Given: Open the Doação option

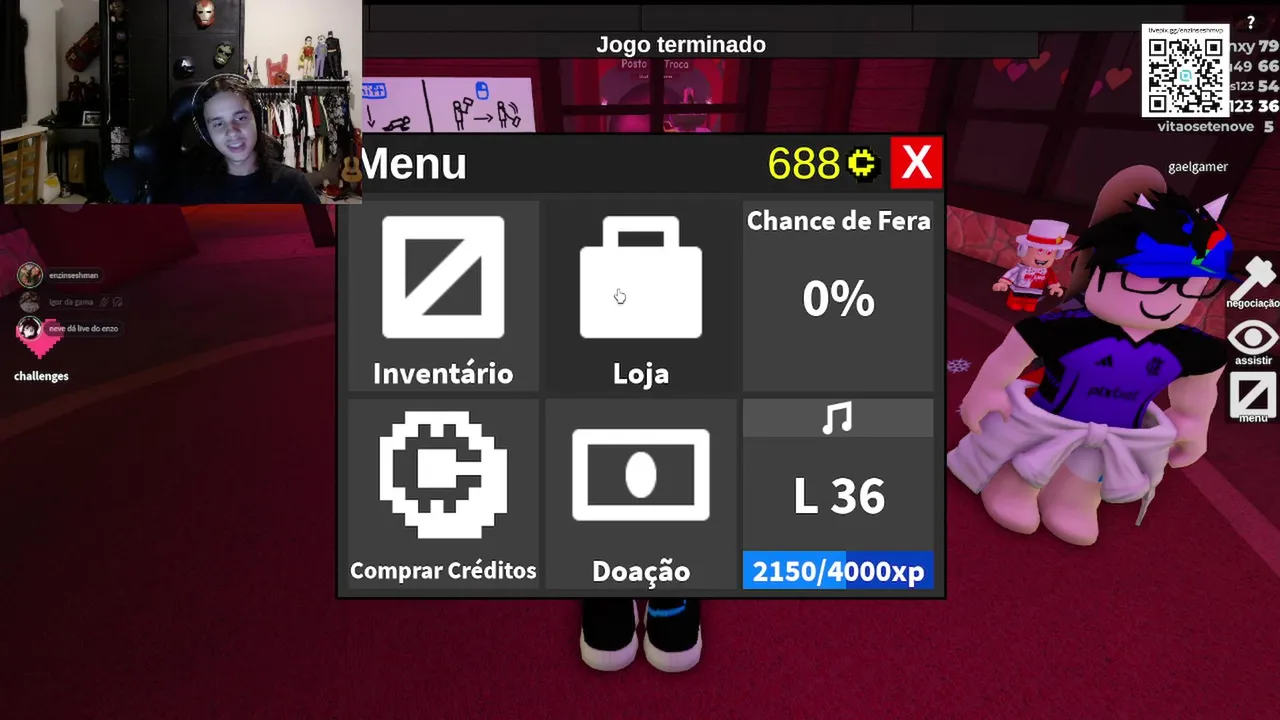Looking at the screenshot, I should point(641,494).
